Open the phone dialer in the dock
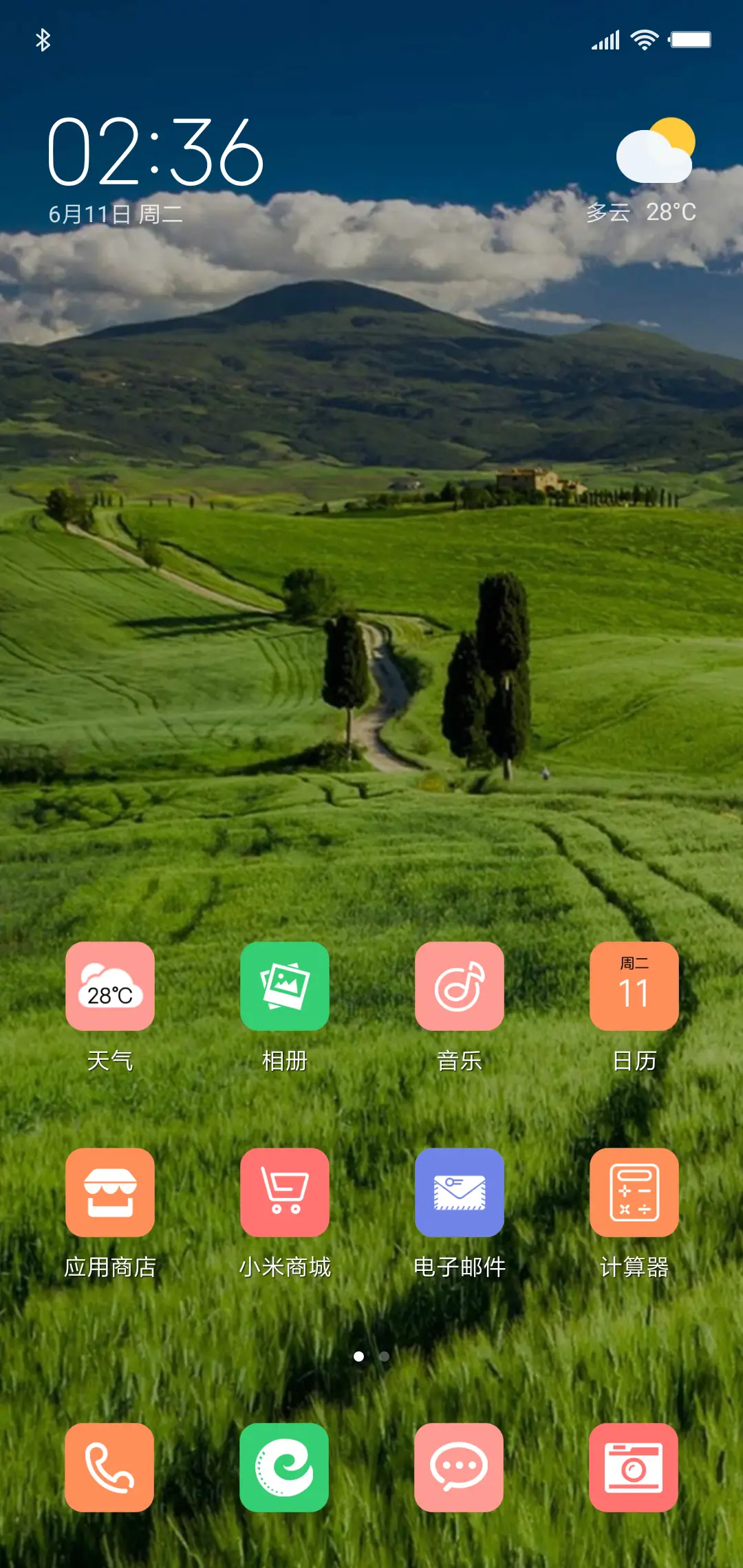Viewport: 743px width, 1568px height. (x=109, y=1468)
